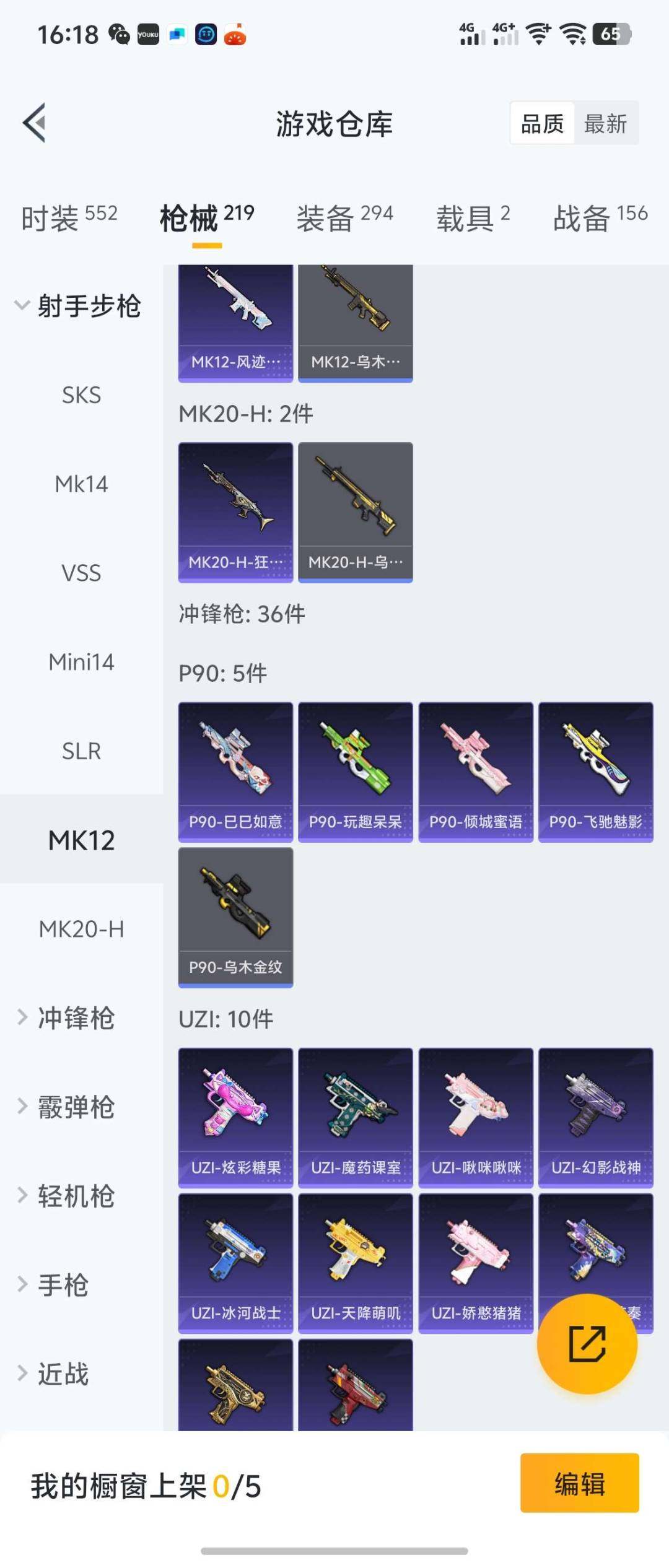Screen dimensions: 669x1568
Task: Switch to the 装备 tab
Action: point(344,218)
